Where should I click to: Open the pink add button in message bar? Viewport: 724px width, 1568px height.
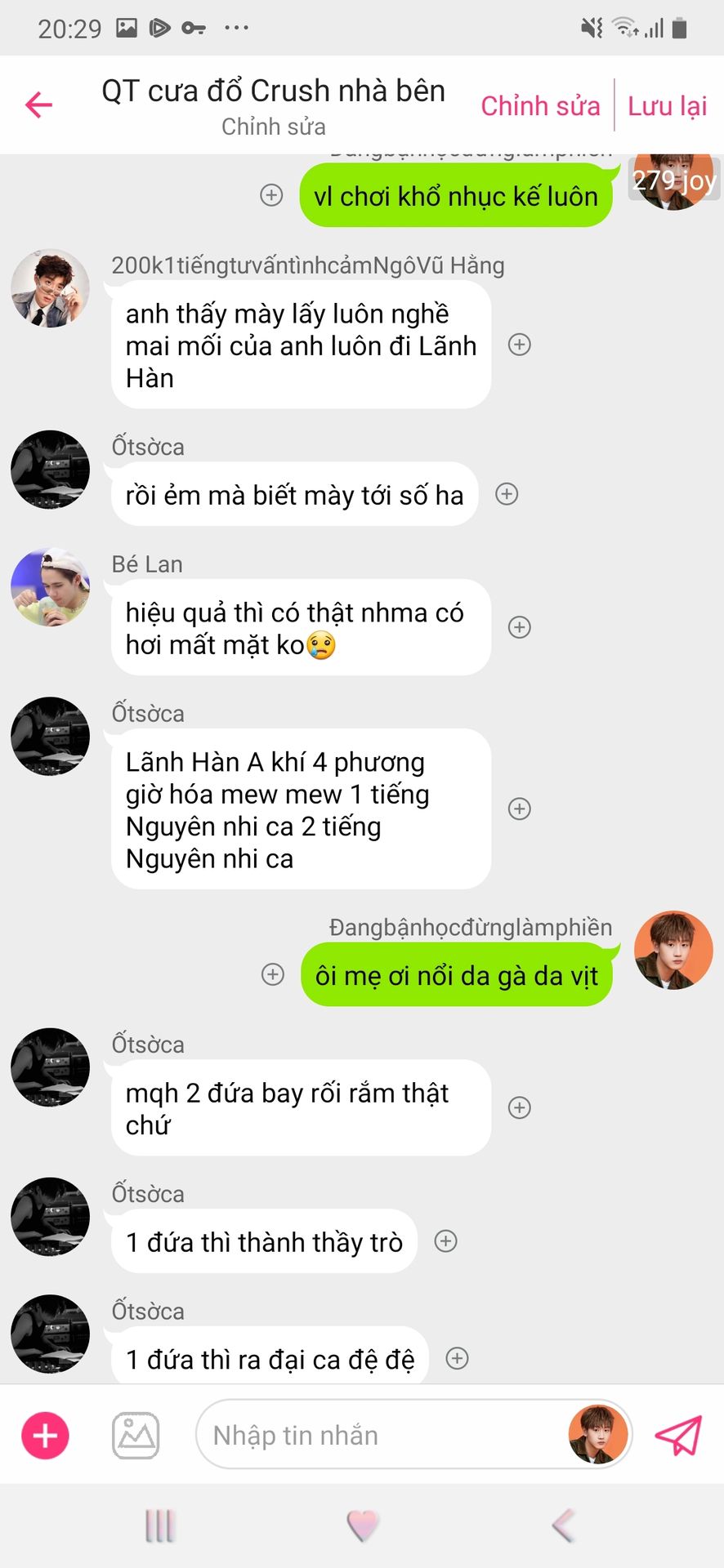pos(45,1435)
